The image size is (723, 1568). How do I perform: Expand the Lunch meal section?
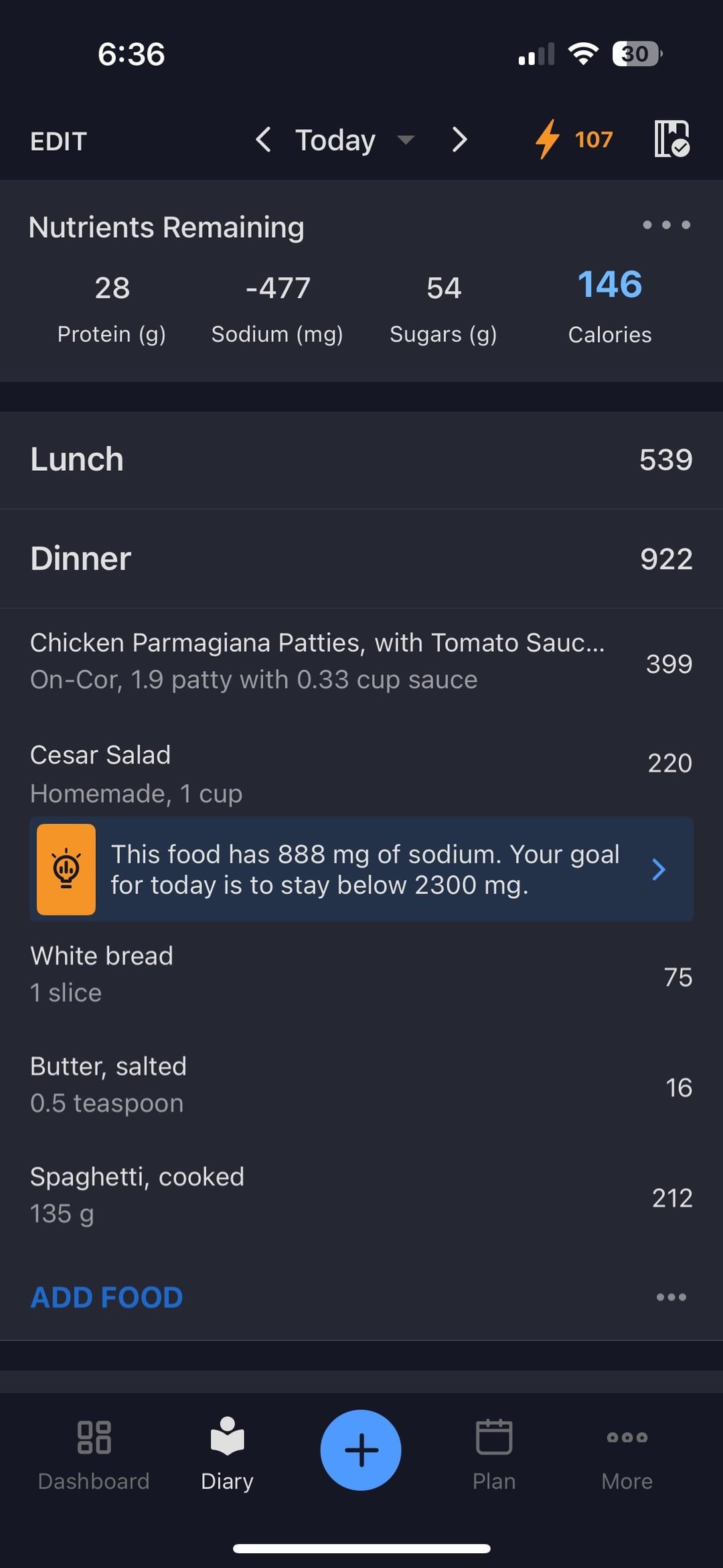coord(361,459)
